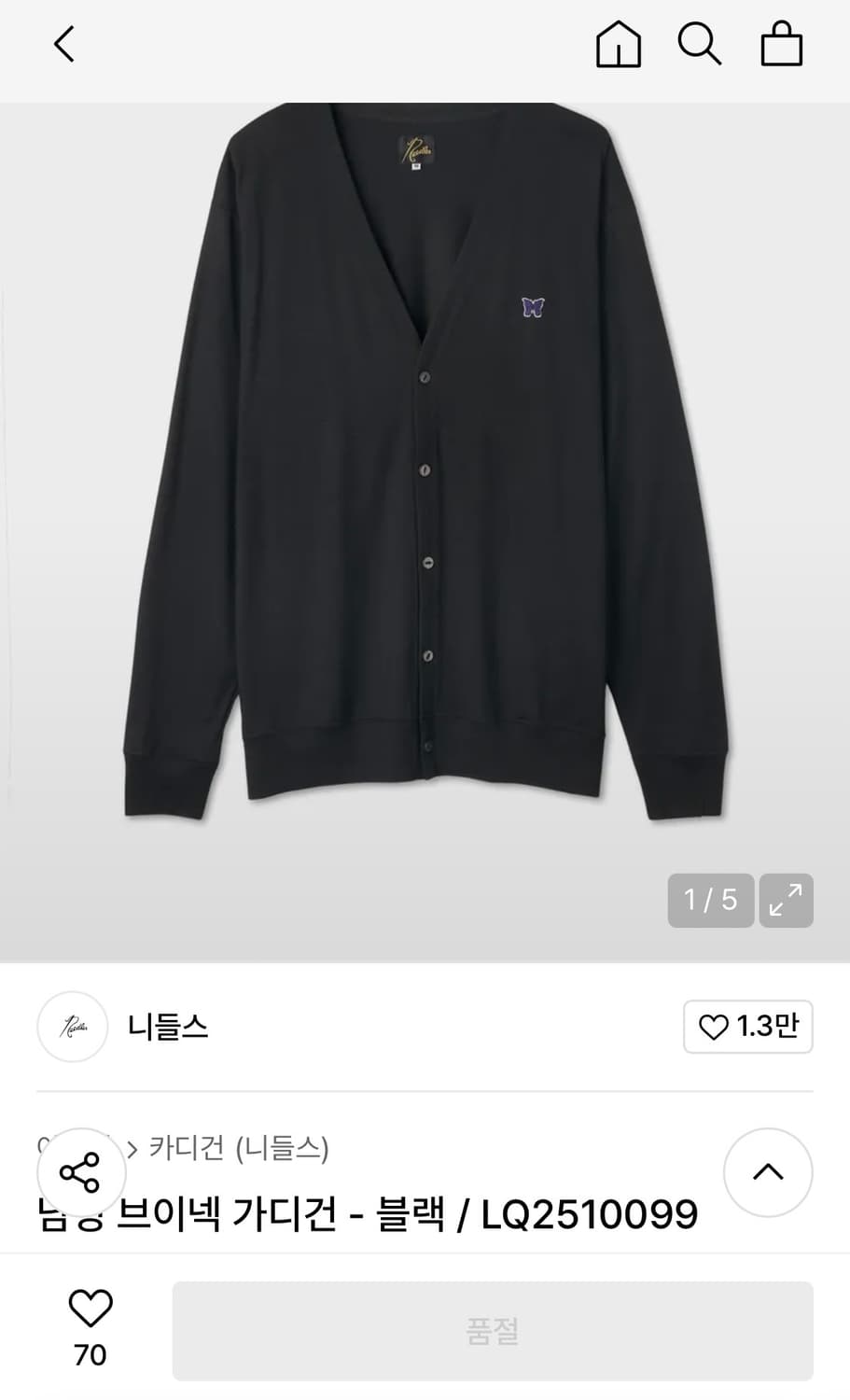The height and width of the screenshot is (1400, 850).
Task: Tap the 니들스 brand logo thumbnail
Action: coord(73,1027)
